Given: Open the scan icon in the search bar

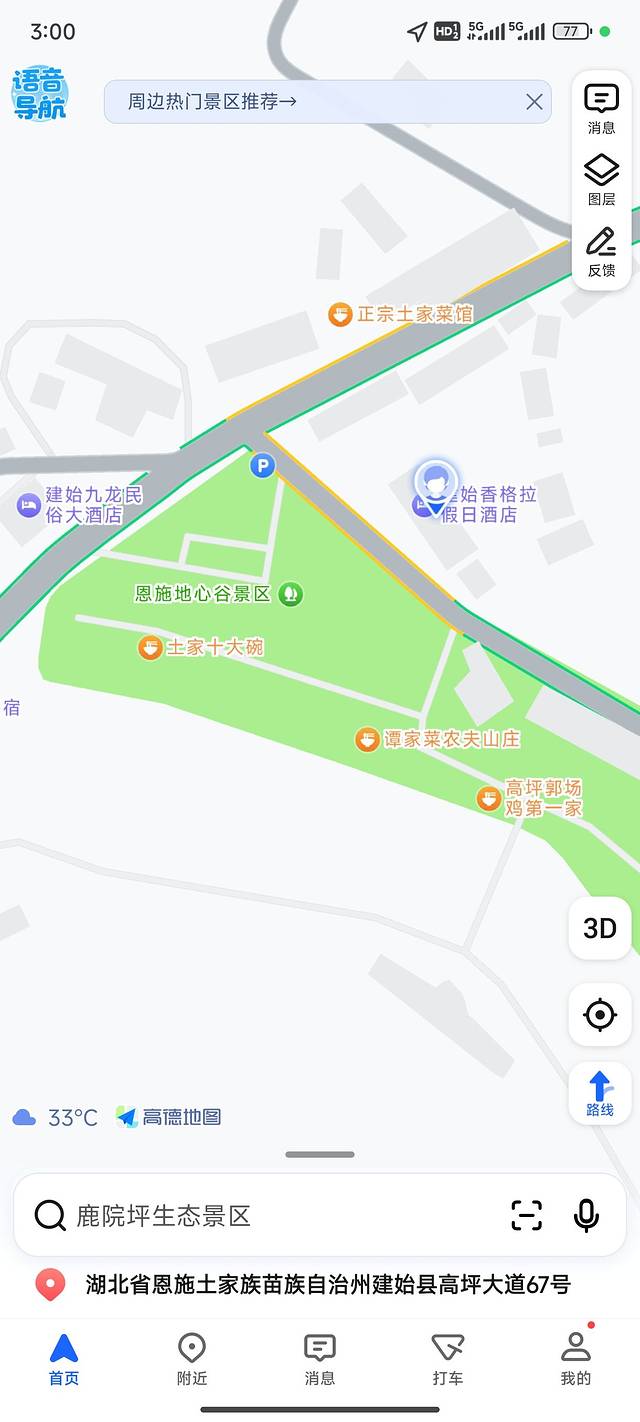Looking at the screenshot, I should 526,1215.
